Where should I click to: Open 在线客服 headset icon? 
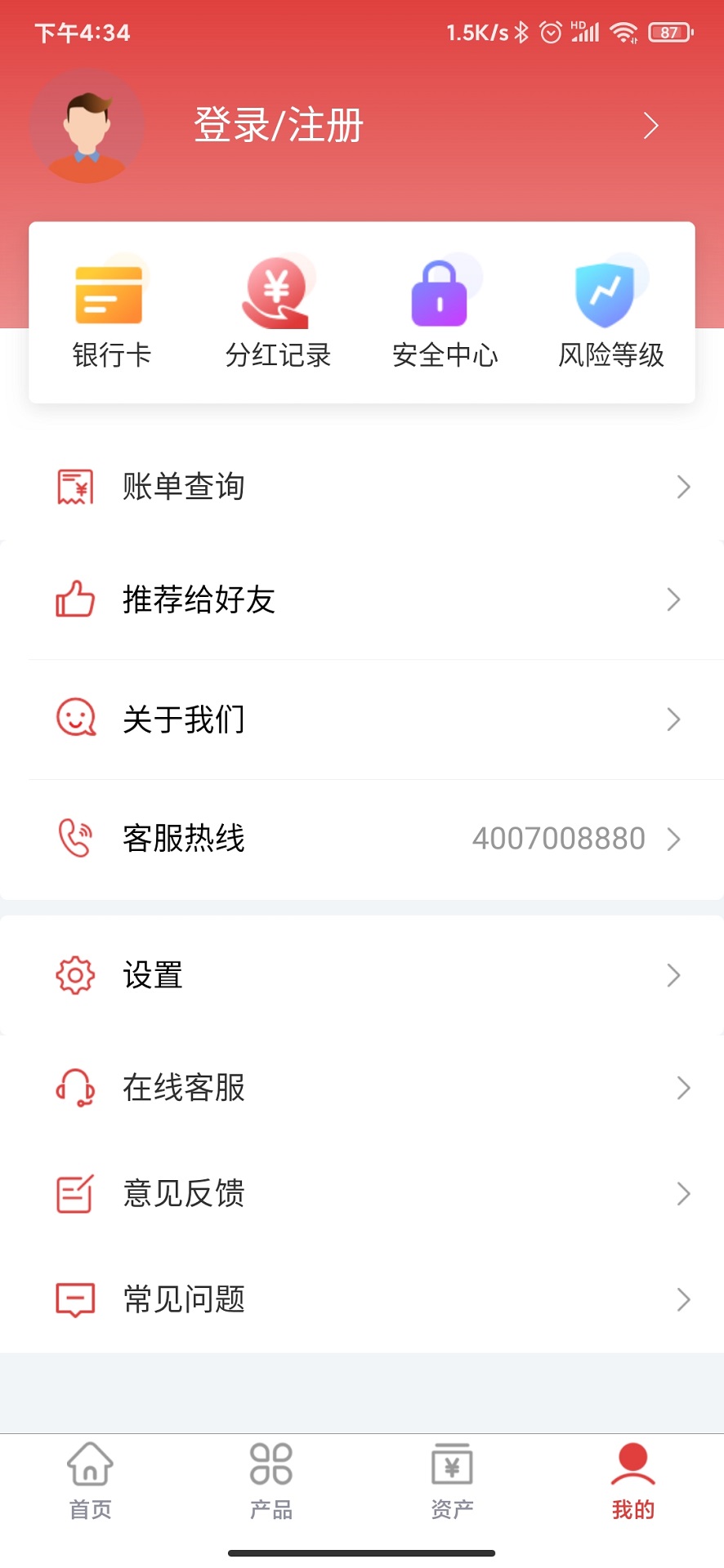click(74, 1087)
